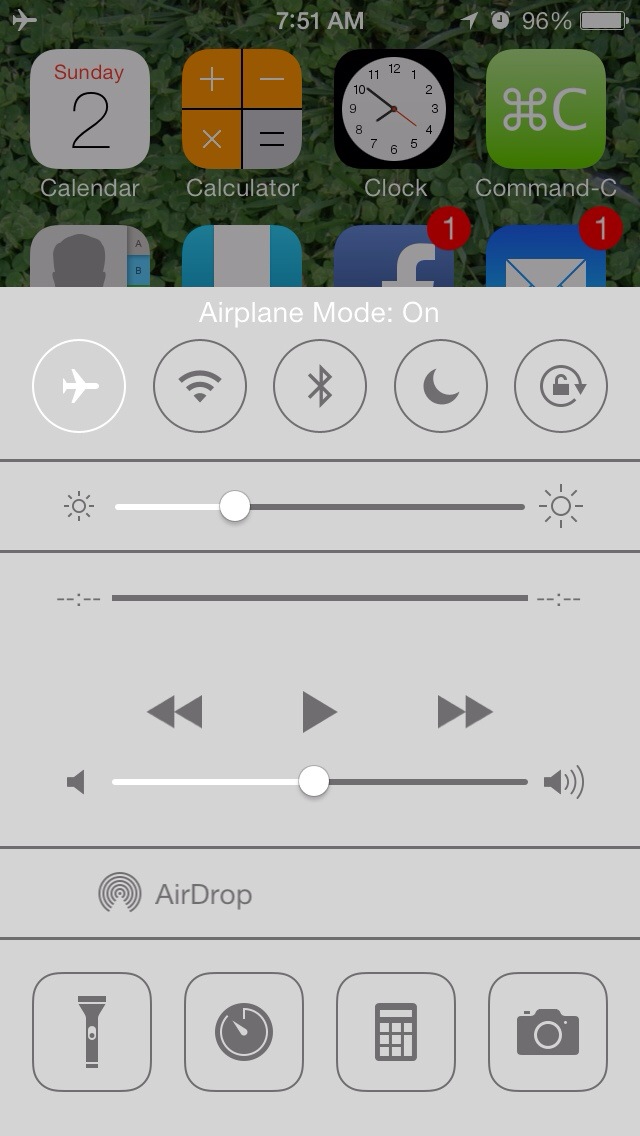Tap the media playback scrubber bar

320,598
